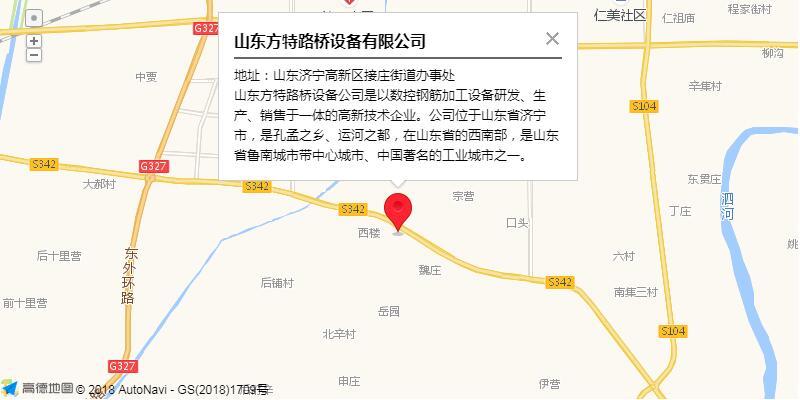Zoom out of the map
This screenshot has width=800, height=400.
click(34, 55)
